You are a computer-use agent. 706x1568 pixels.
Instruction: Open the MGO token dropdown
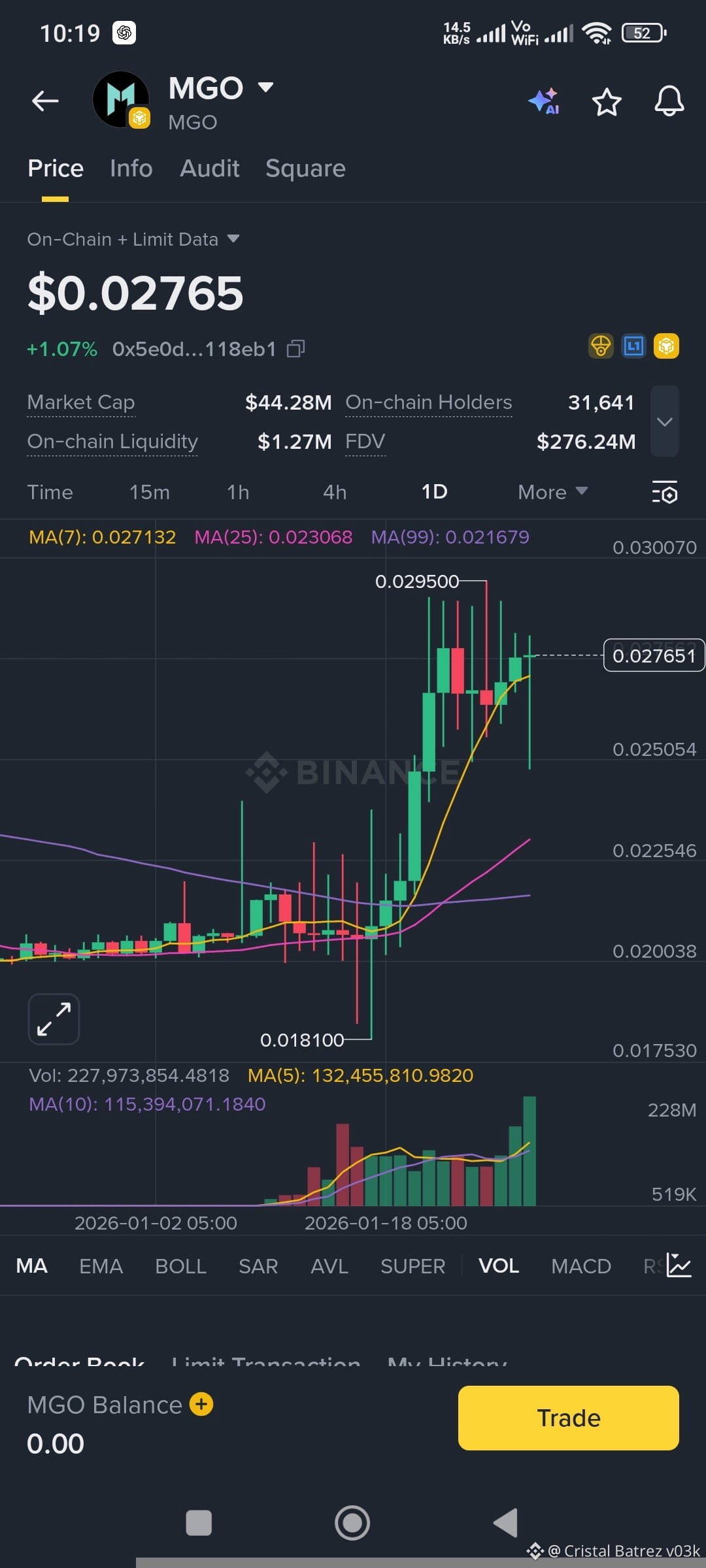(265, 87)
